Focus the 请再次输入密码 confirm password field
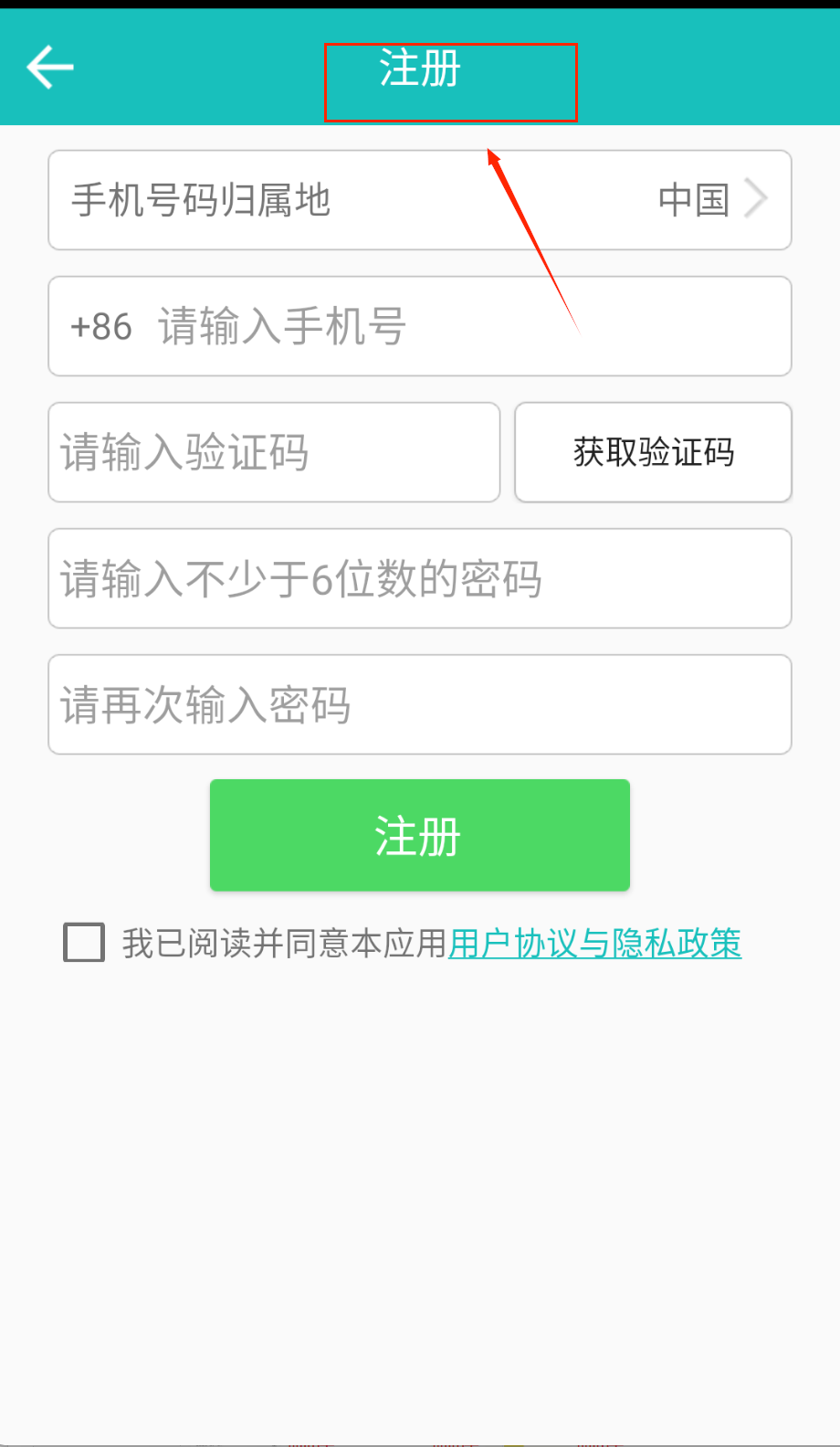The height and width of the screenshot is (1447, 840). click(x=420, y=704)
